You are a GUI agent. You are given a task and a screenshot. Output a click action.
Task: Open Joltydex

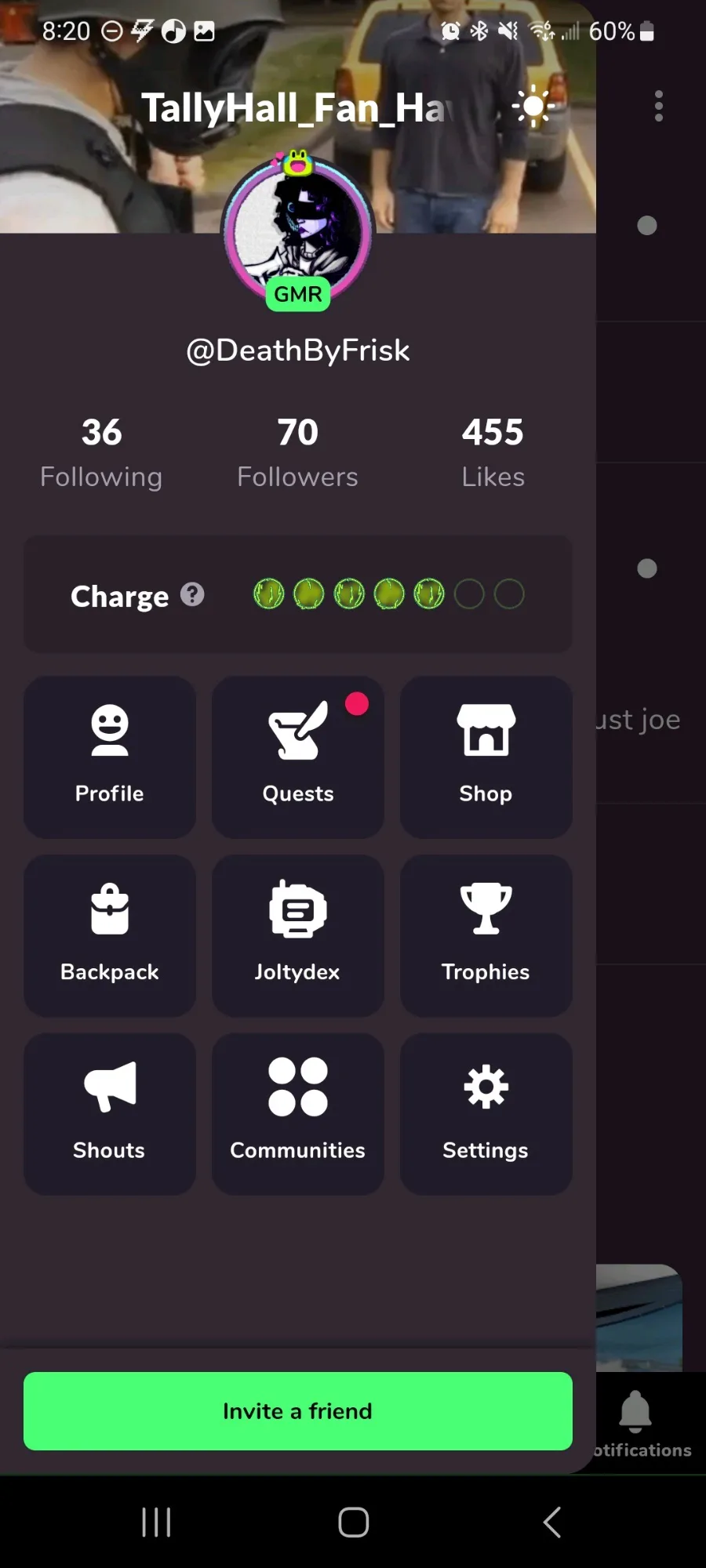click(x=298, y=936)
